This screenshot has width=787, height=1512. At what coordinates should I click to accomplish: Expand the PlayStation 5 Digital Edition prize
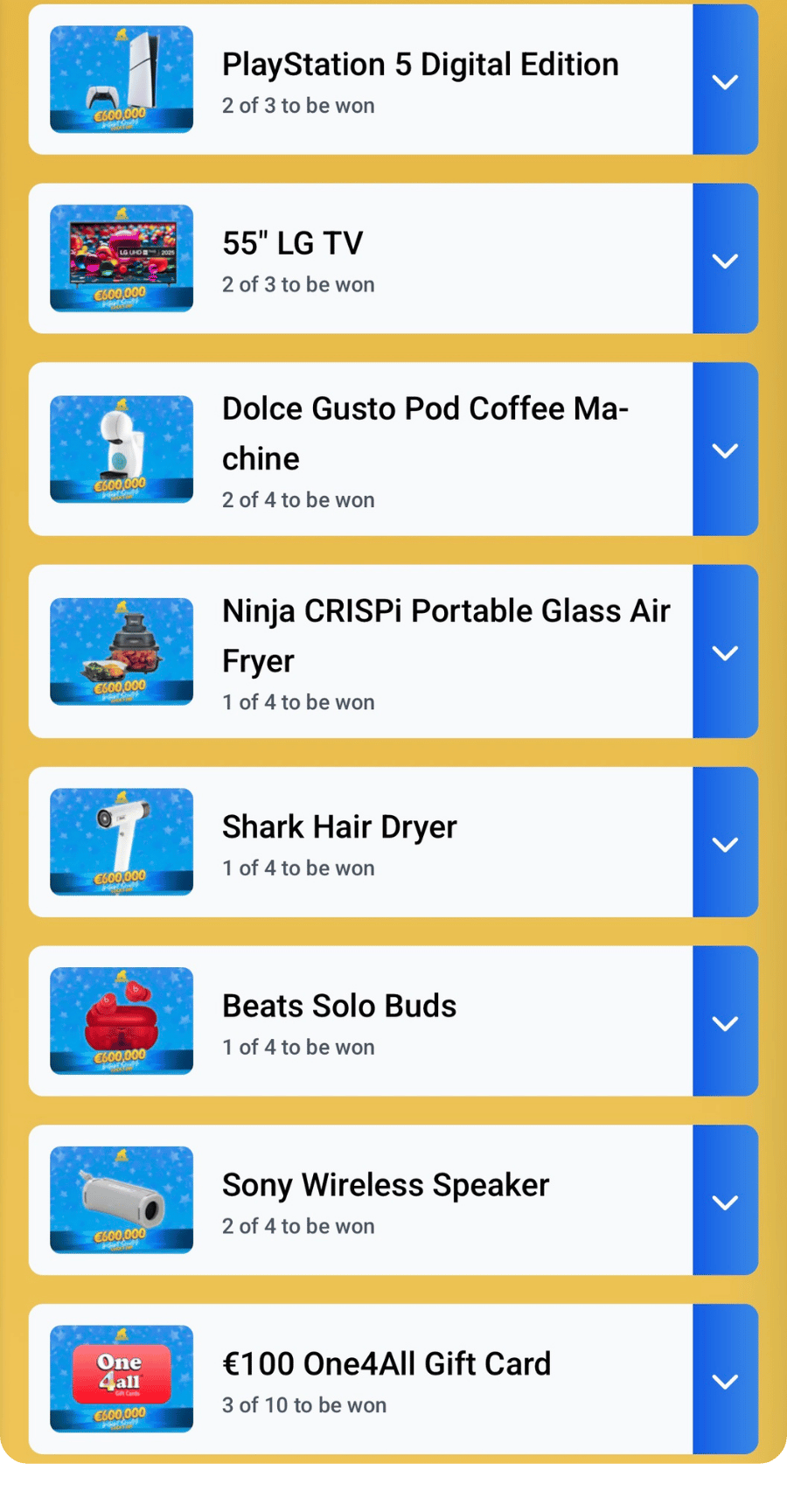click(725, 81)
